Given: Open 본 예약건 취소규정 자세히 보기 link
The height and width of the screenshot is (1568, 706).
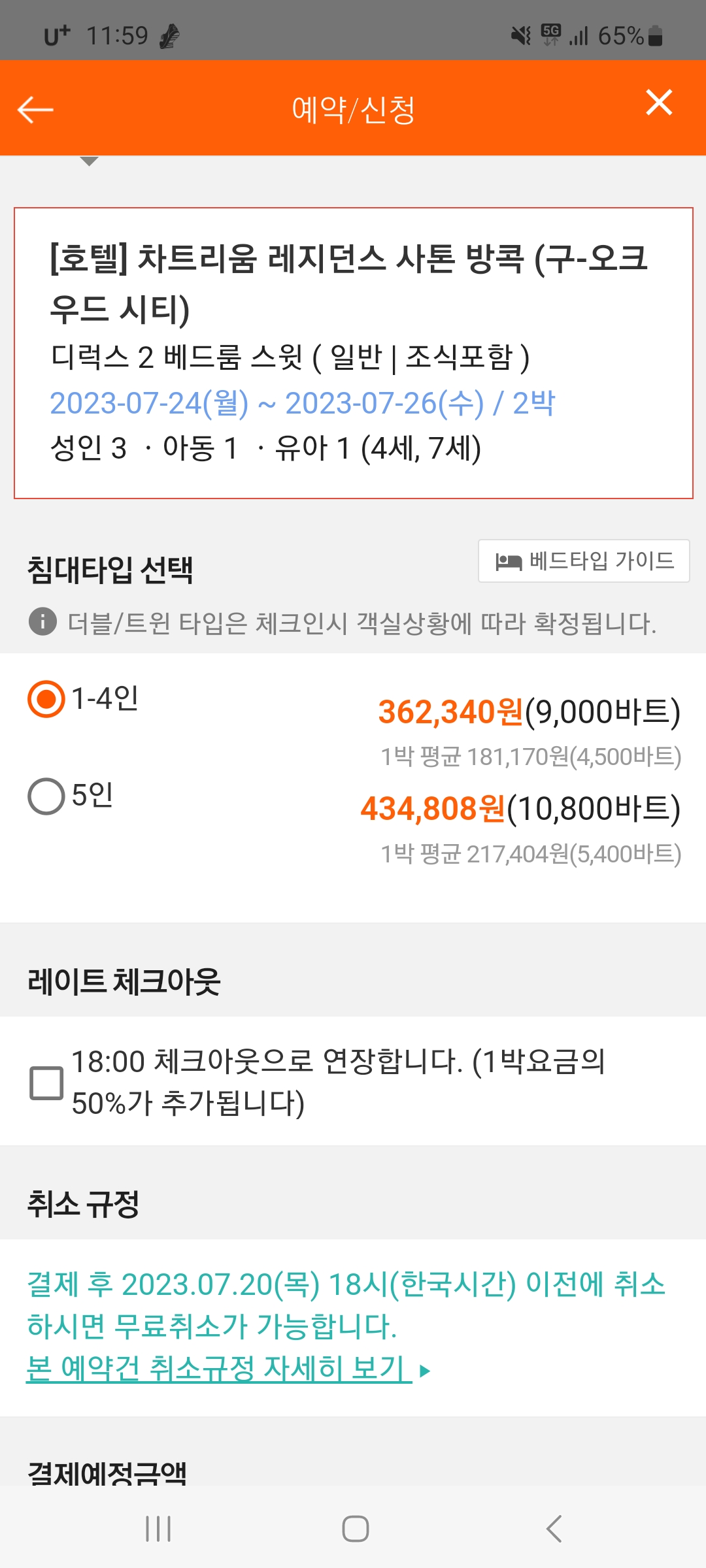Looking at the screenshot, I should coord(219,1367).
